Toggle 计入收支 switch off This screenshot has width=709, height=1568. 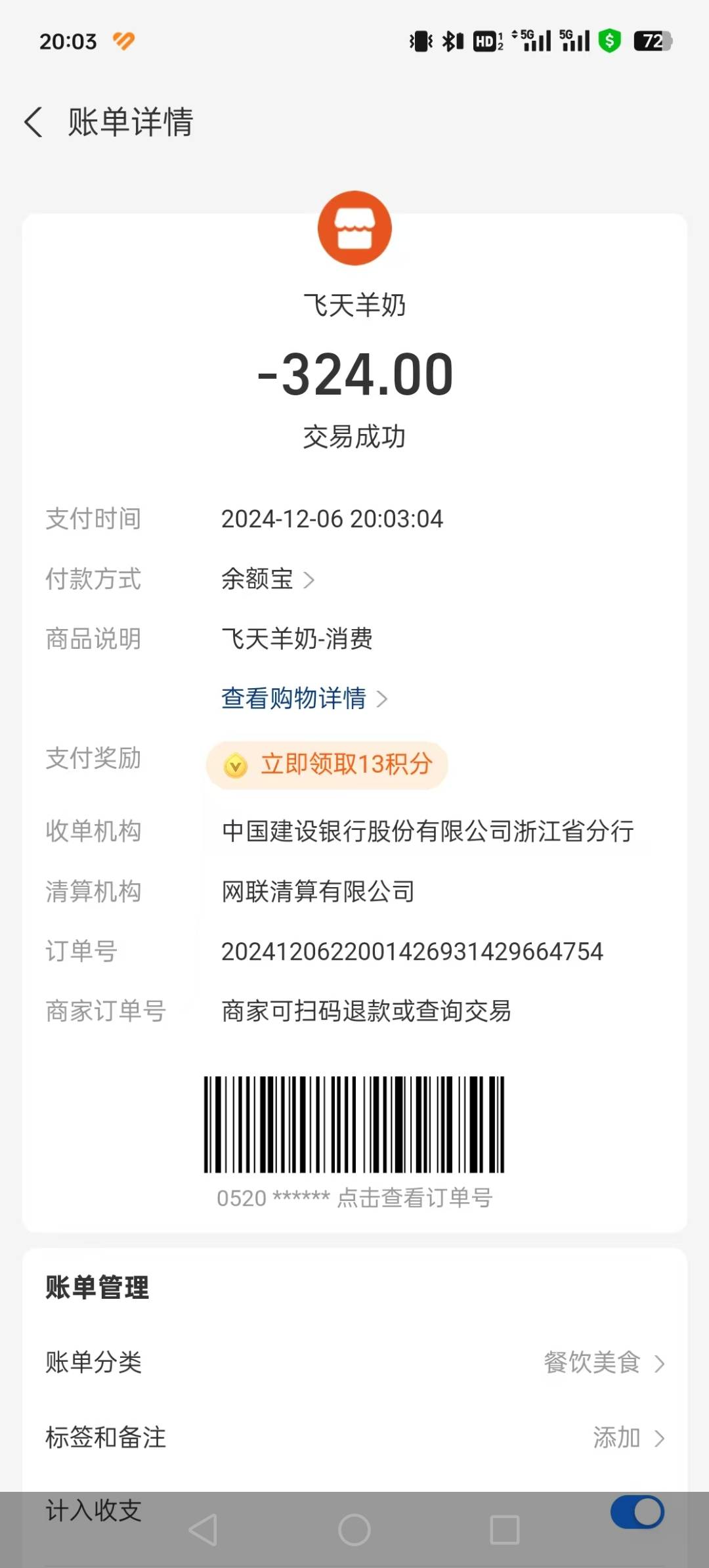click(x=637, y=1512)
